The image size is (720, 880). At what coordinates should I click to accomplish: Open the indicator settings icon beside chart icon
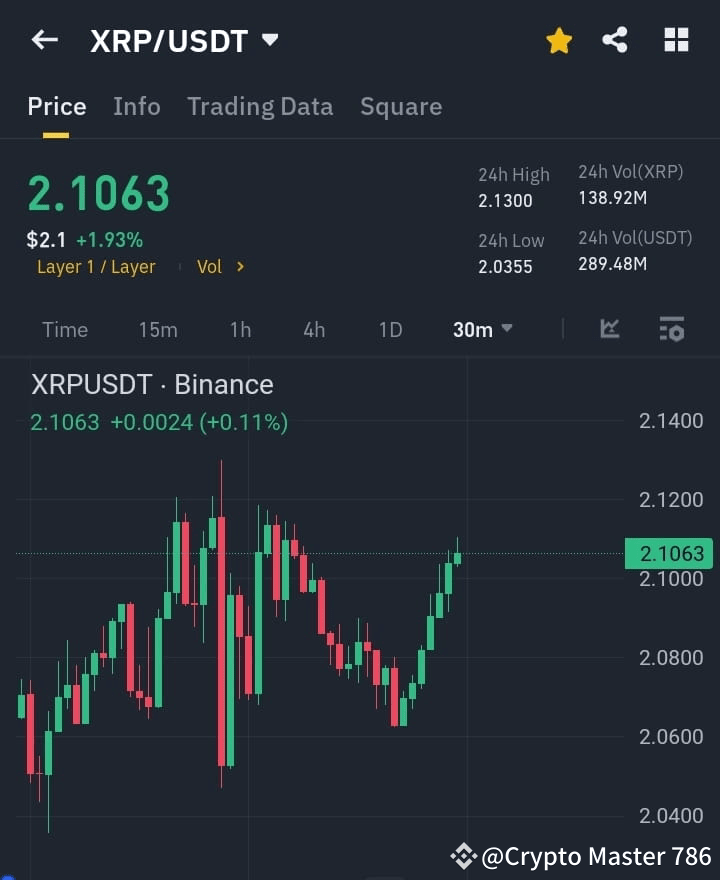(x=673, y=329)
